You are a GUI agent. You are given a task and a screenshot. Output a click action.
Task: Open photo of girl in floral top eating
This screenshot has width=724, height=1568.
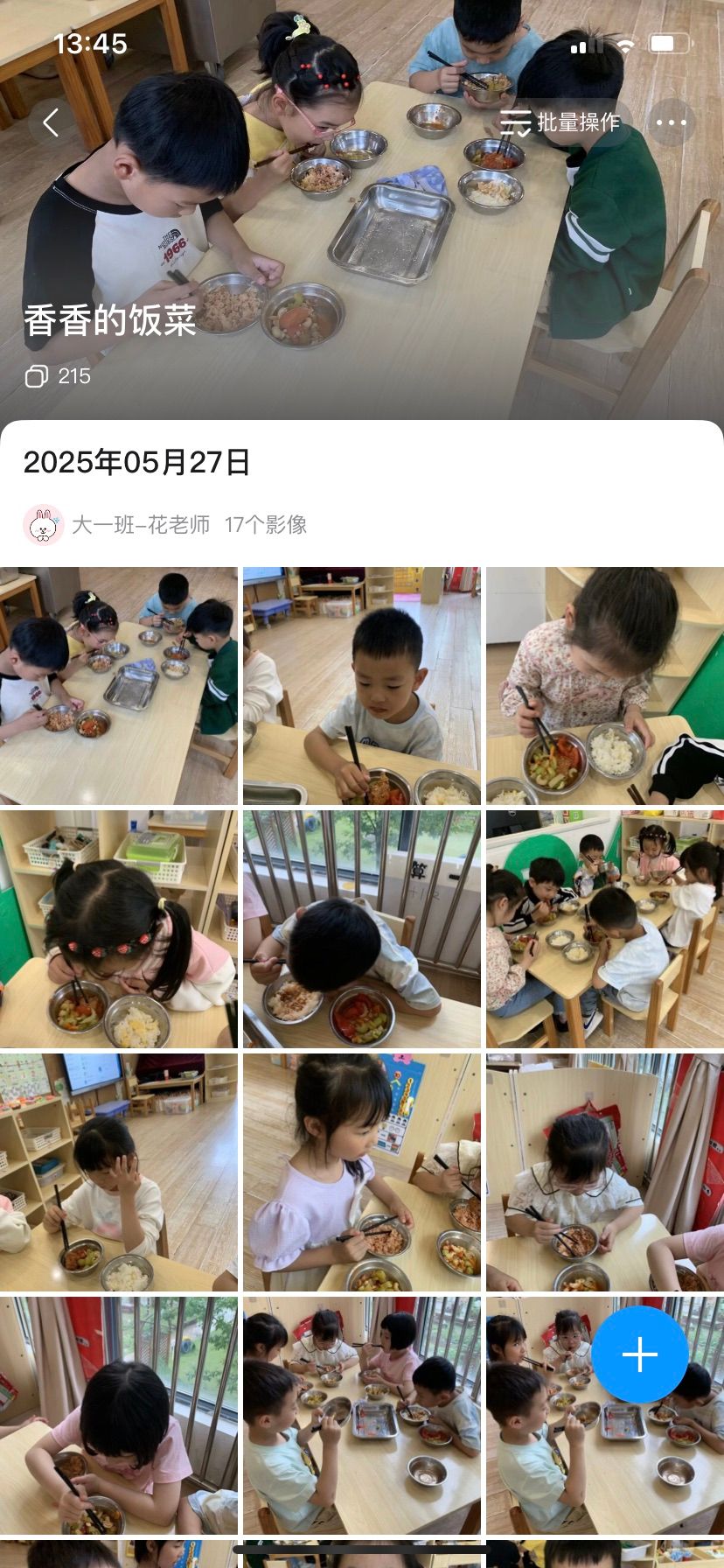[604, 686]
